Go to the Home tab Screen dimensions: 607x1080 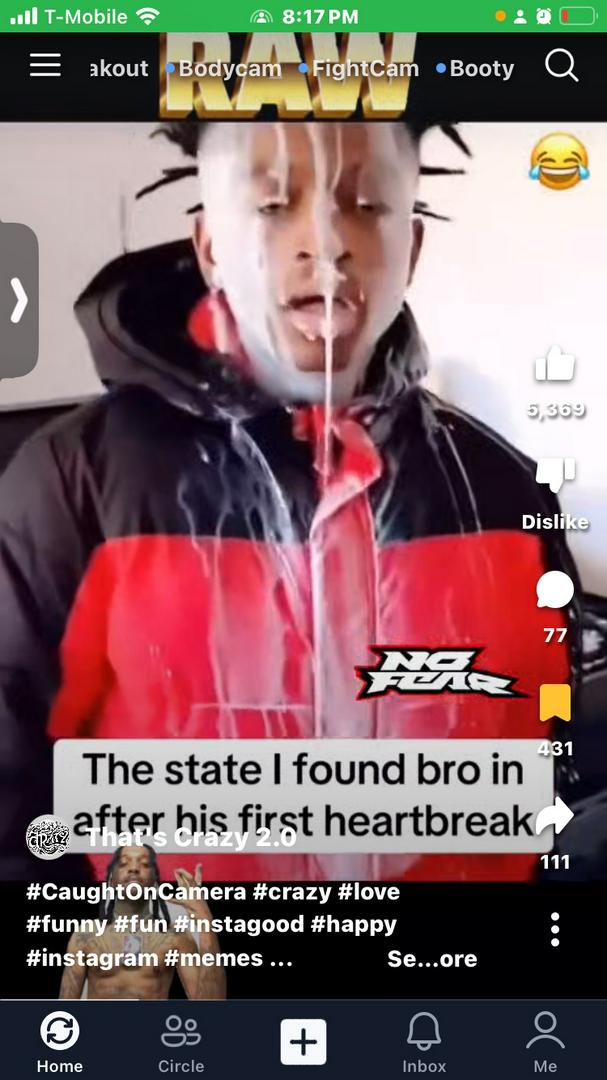point(60,1041)
